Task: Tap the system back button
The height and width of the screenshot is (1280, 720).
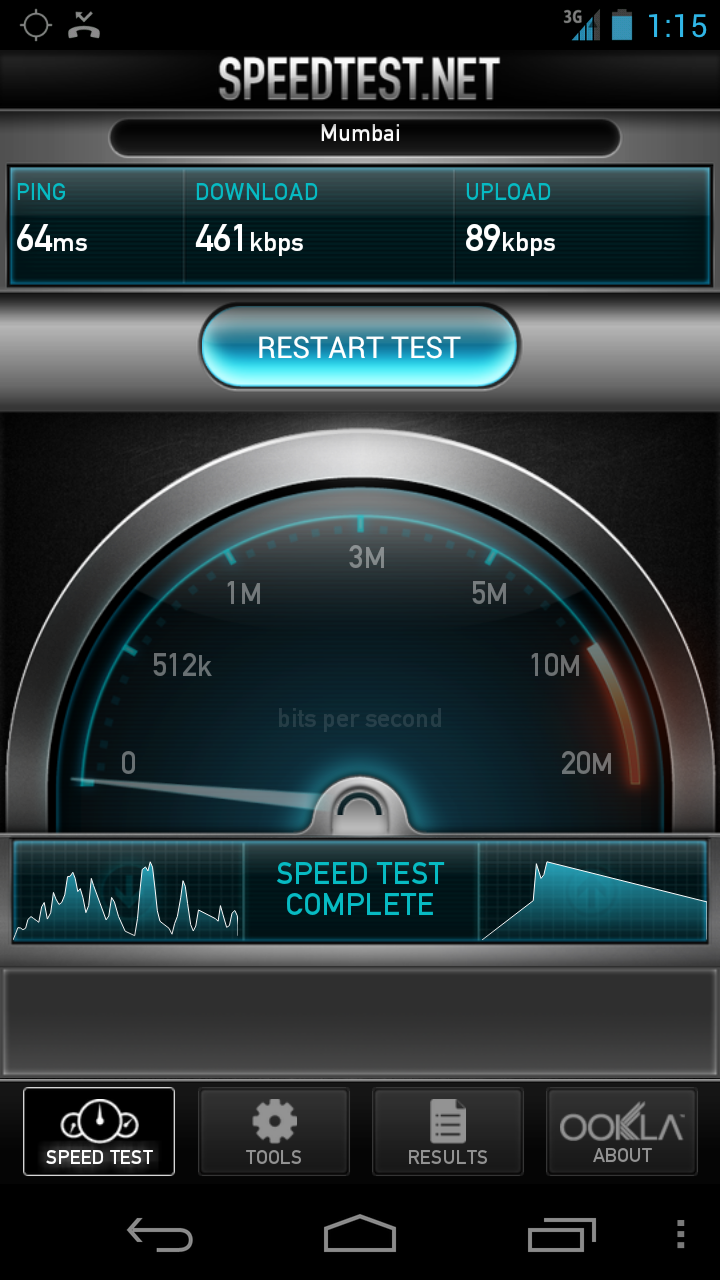Action: pyautogui.click(x=160, y=1235)
